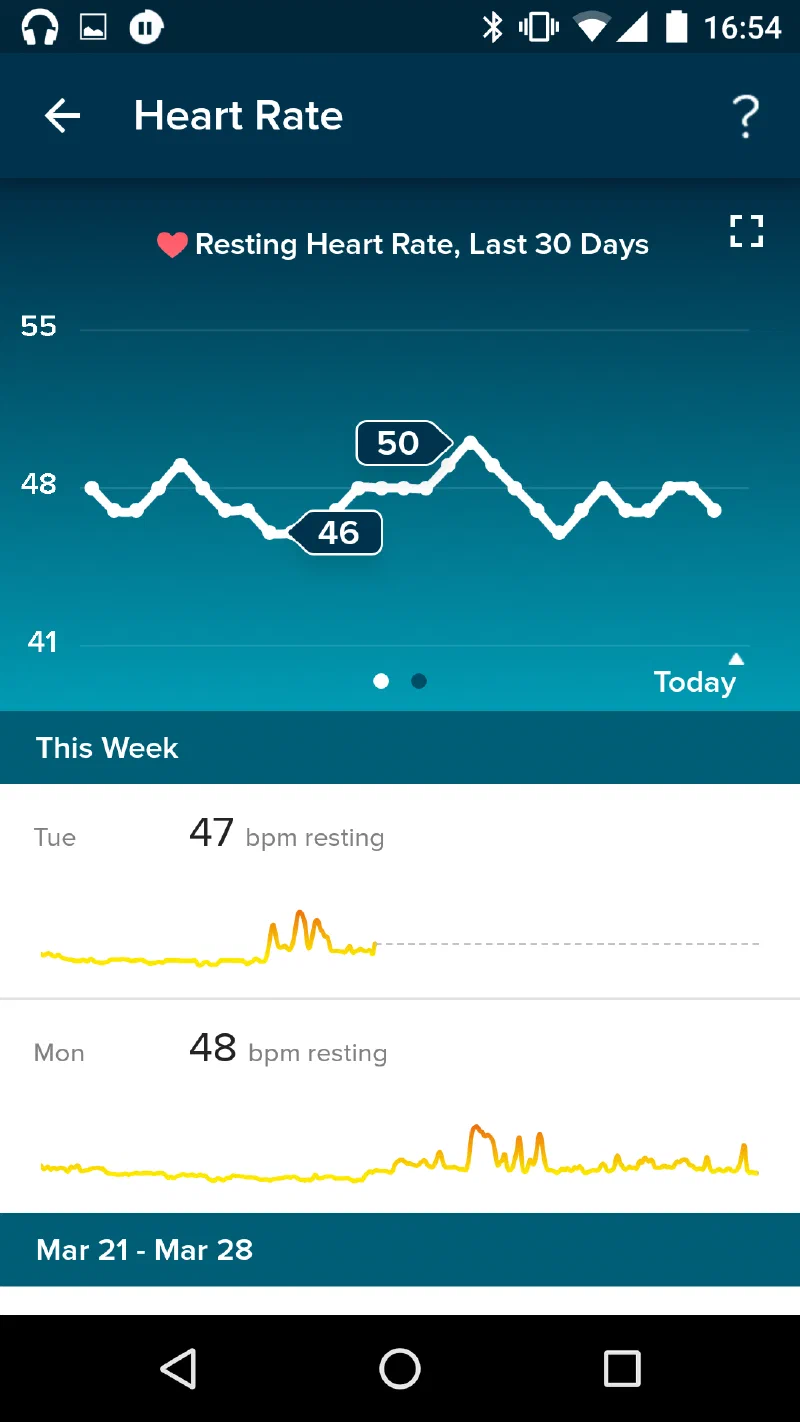Go back from Heart Rate screen
800x1422 pixels.
62,116
